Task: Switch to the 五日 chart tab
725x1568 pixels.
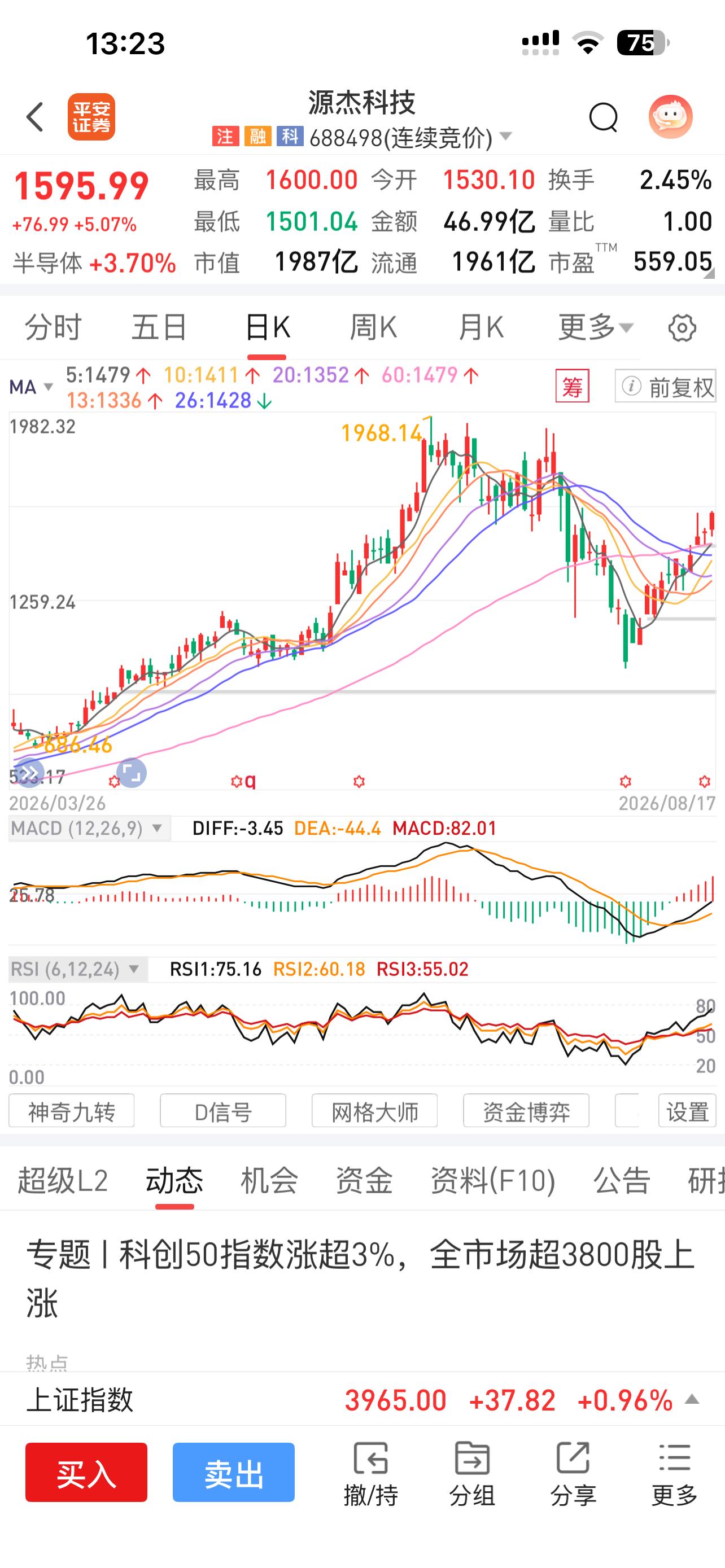Action: pos(159,327)
